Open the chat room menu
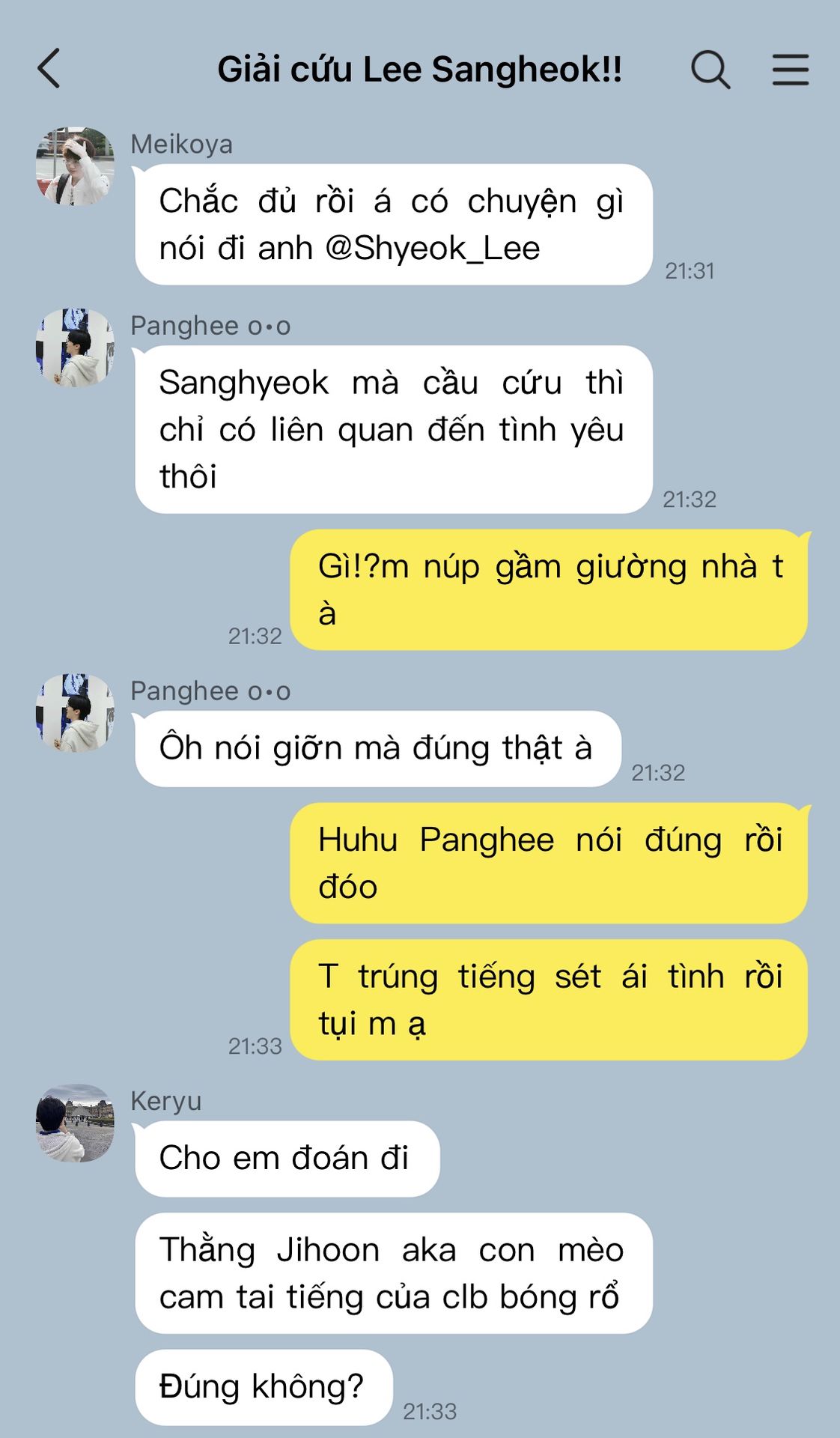The width and height of the screenshot is (840, 1438). (790, 70)
